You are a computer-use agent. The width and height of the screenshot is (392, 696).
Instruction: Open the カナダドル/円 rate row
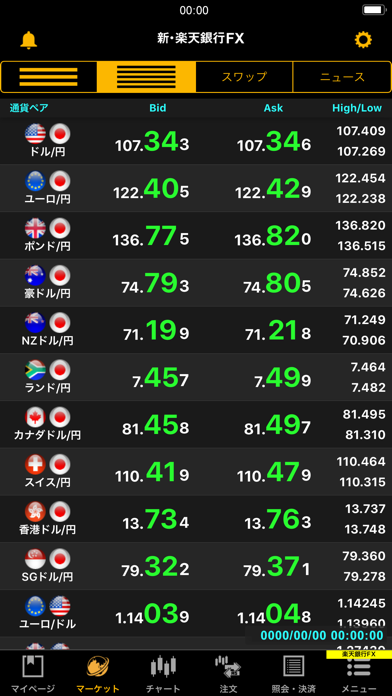point(196,425)
